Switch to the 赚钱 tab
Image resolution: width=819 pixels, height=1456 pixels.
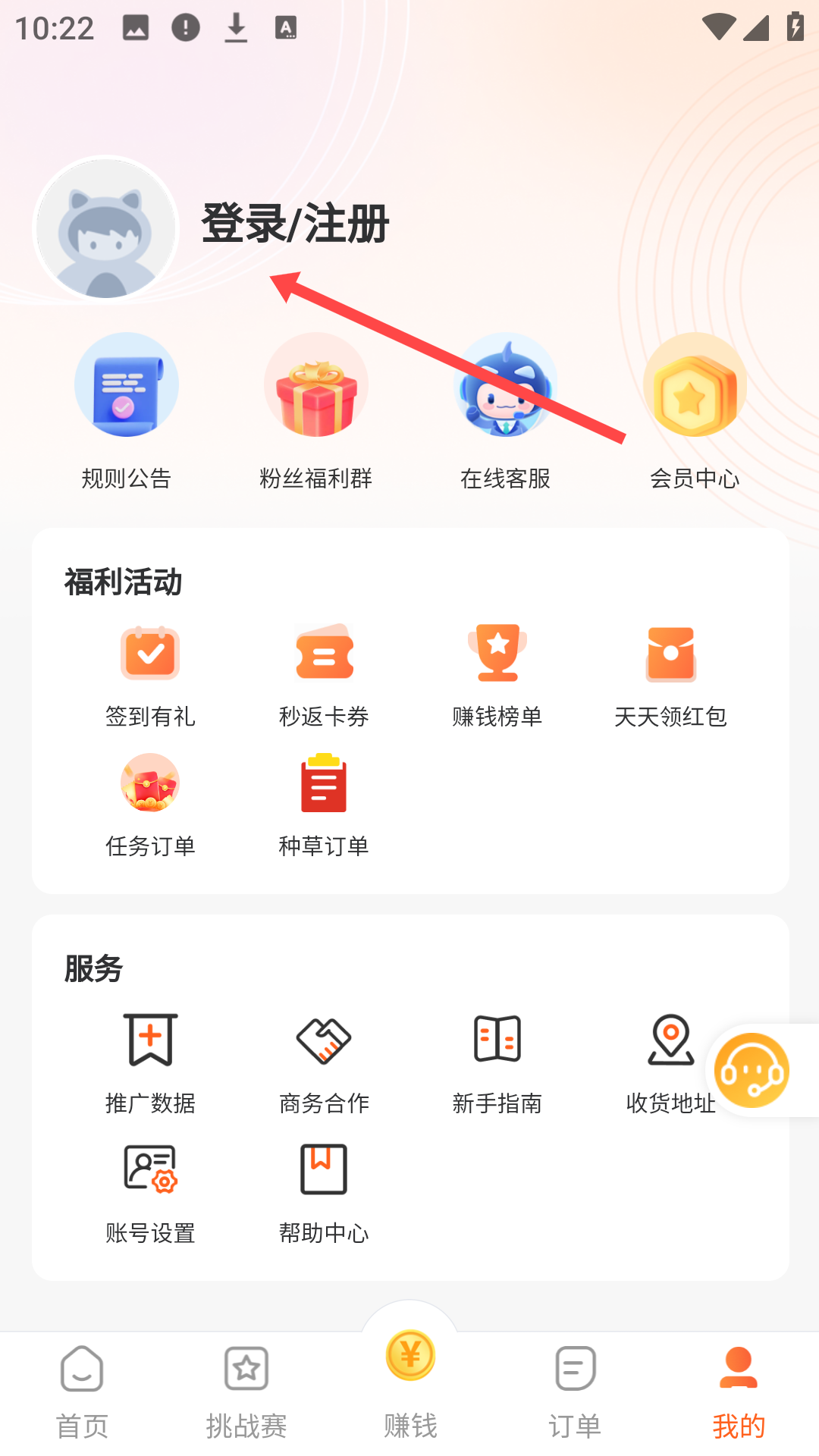[x=410, y=1382]
